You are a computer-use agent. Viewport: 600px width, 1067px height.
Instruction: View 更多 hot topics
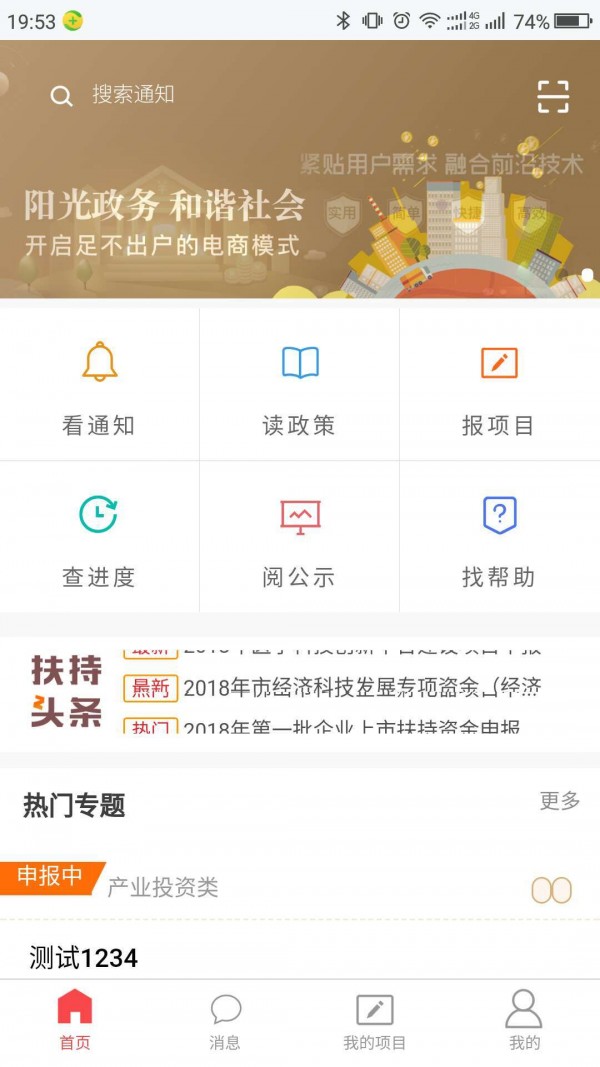(560, 801)
